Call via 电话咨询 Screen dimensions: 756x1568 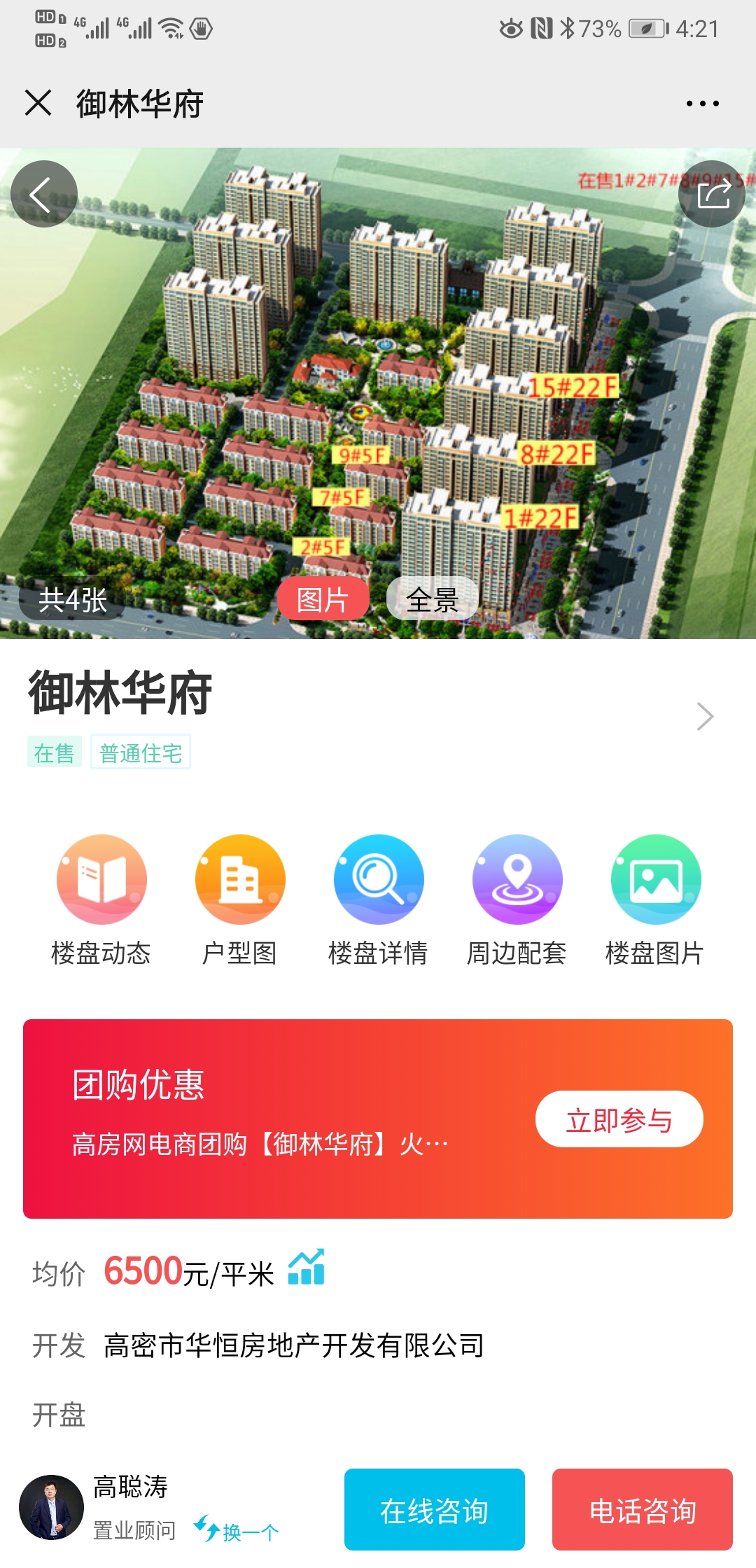point(643,1510)
